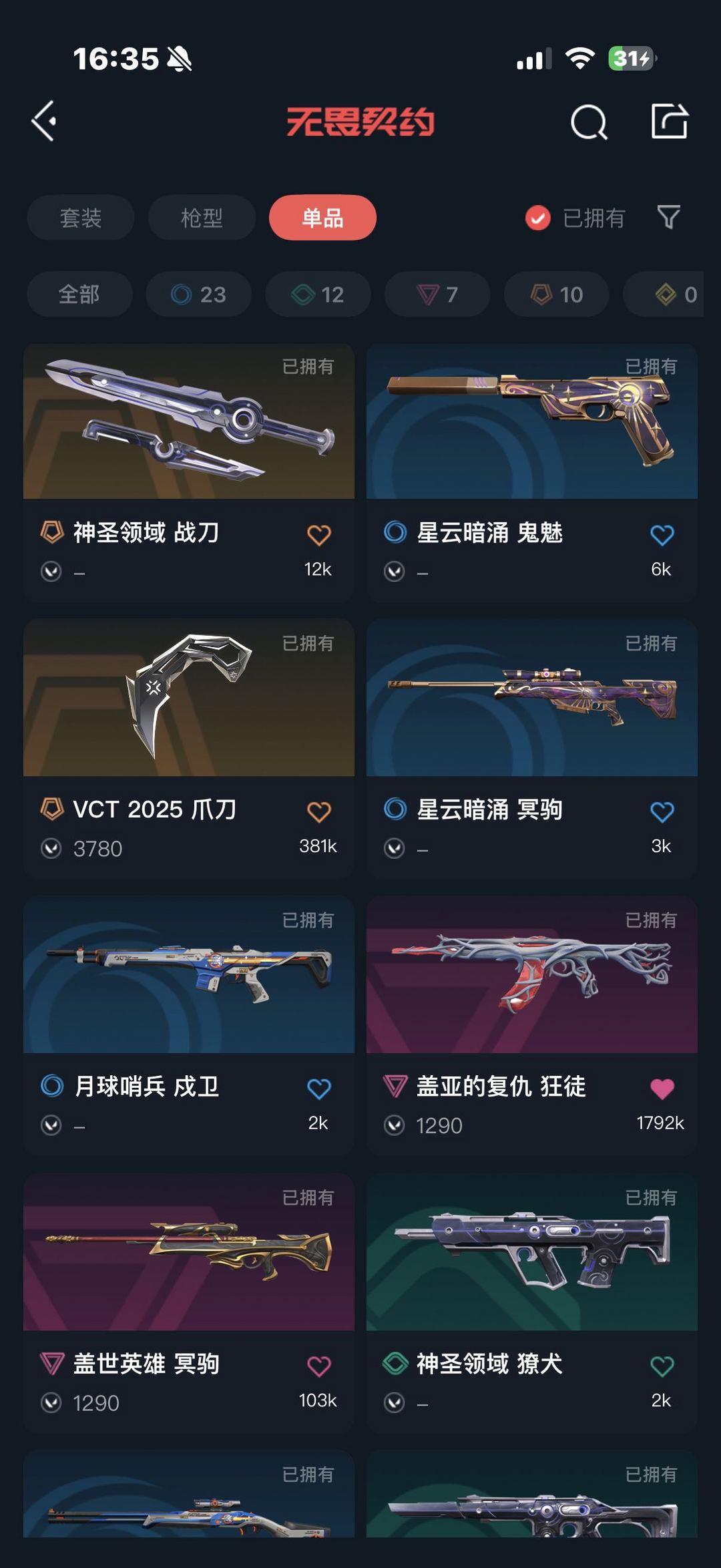Select the 单品 tab
This screenshot has height=1568, width=721.
322,218
